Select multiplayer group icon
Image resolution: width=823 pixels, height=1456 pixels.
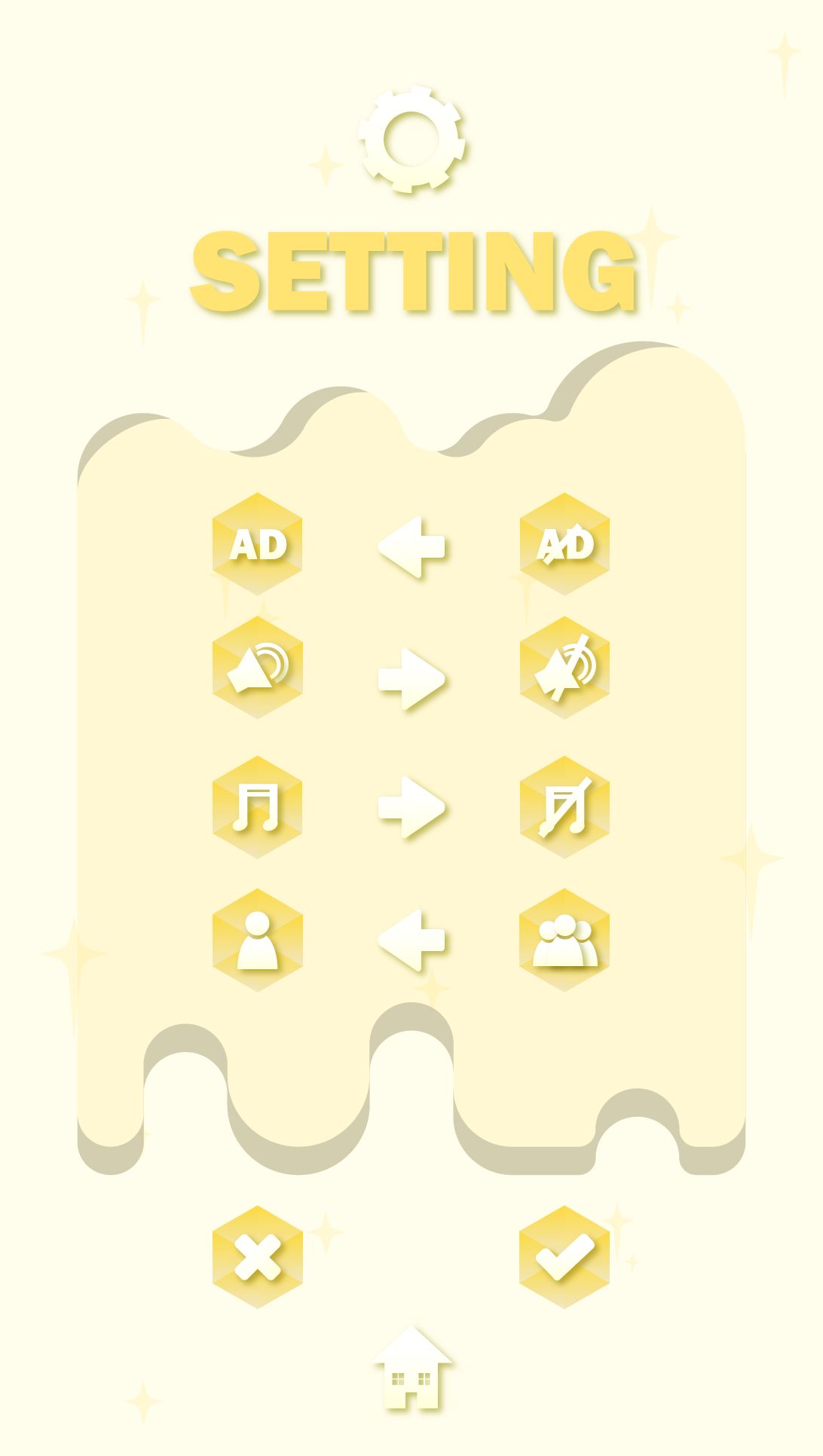(564, 940)
